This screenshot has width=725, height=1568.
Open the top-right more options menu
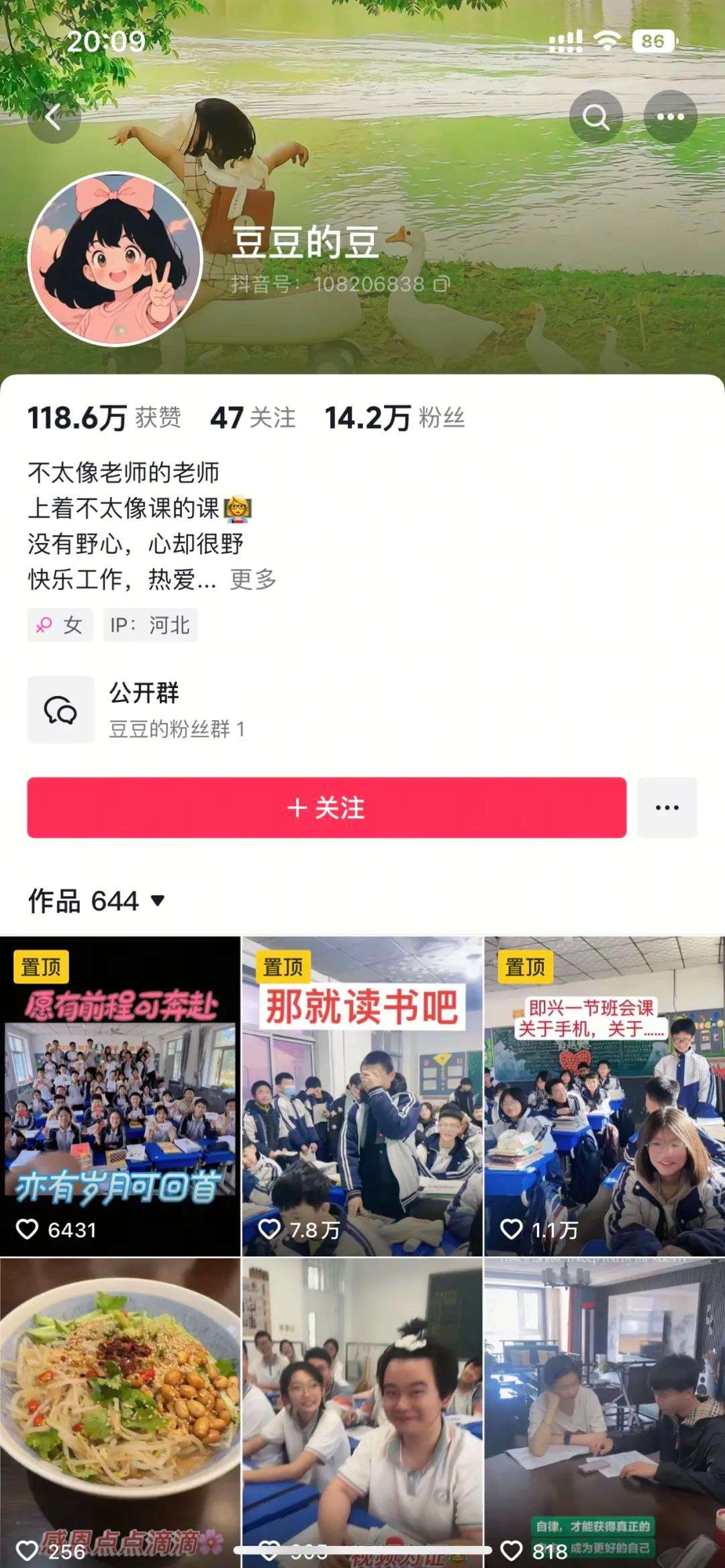click(x=670, y=117)
